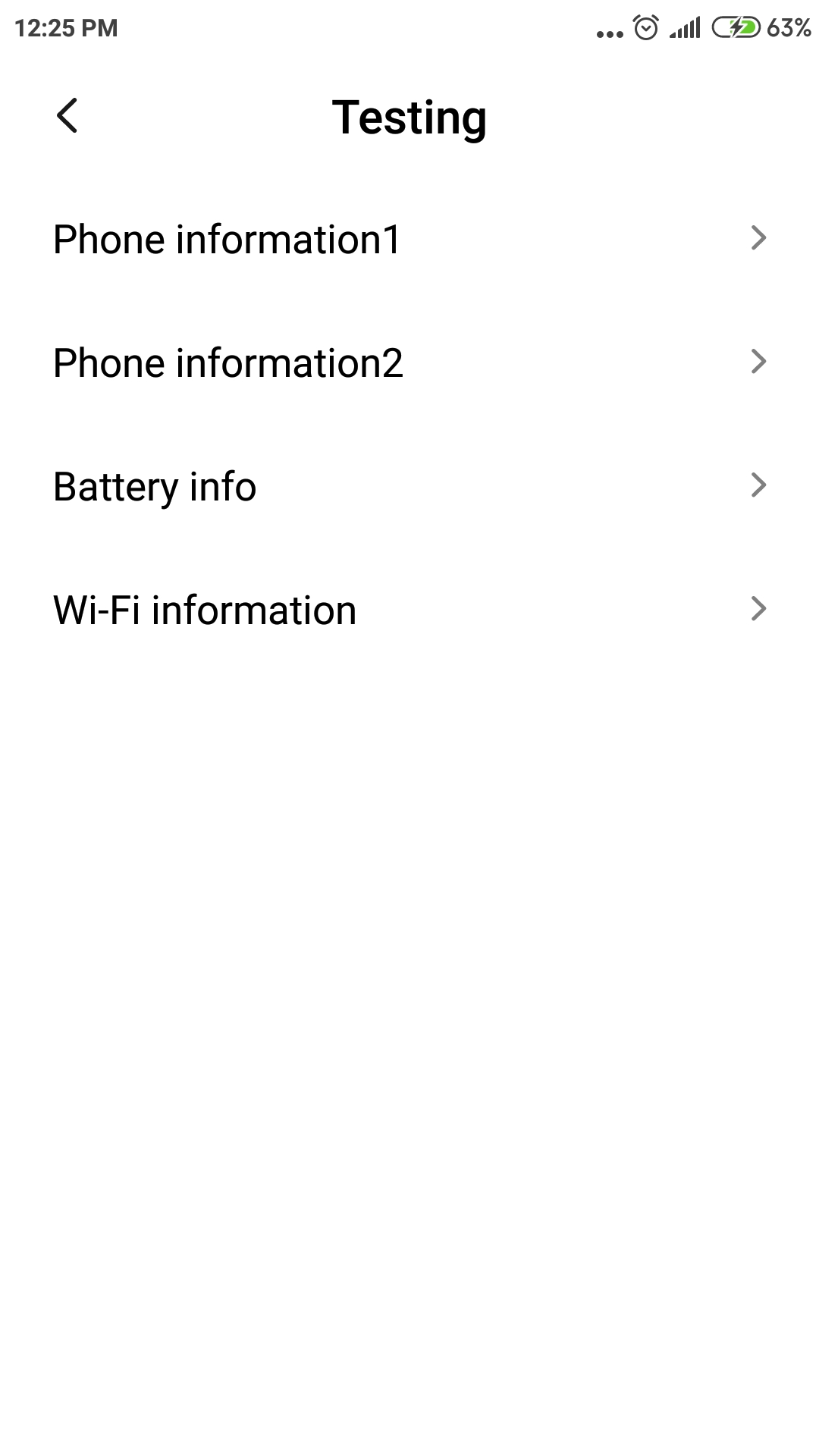Viewport: 819px width, 1456px height.
Task: Click the clock showing 12:25 PM
Action: (65, 27)
